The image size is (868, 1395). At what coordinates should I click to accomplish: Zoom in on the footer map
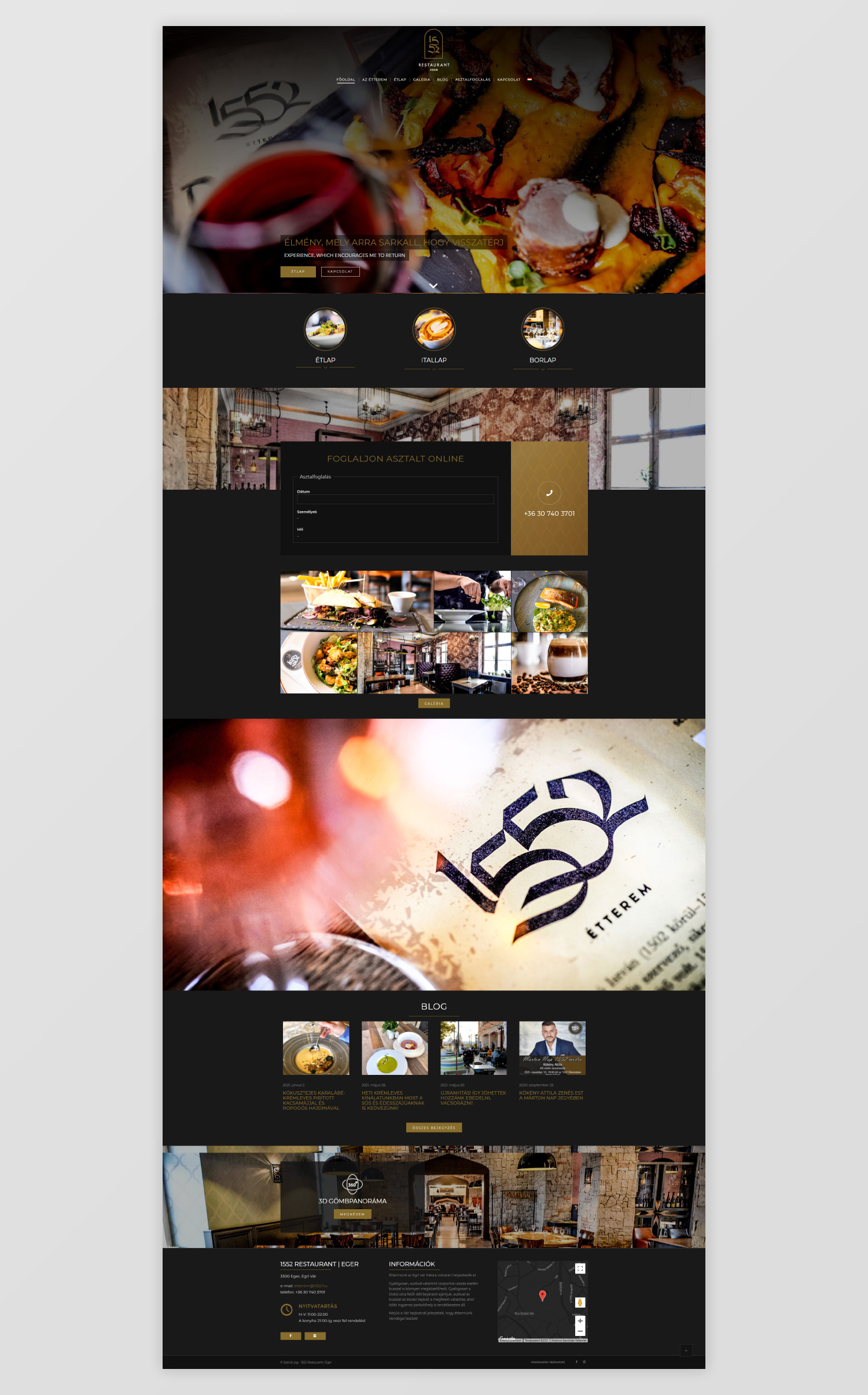(580, 1321)
